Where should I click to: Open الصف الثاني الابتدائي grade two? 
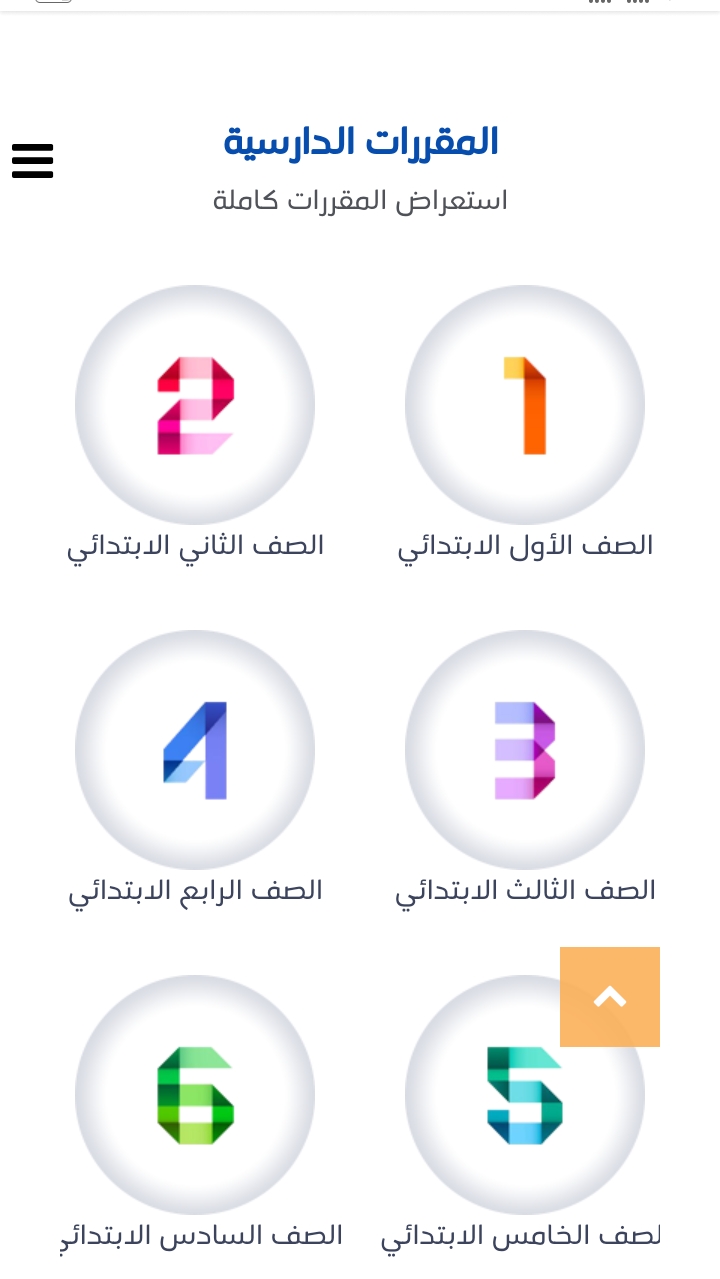(195, 405)
